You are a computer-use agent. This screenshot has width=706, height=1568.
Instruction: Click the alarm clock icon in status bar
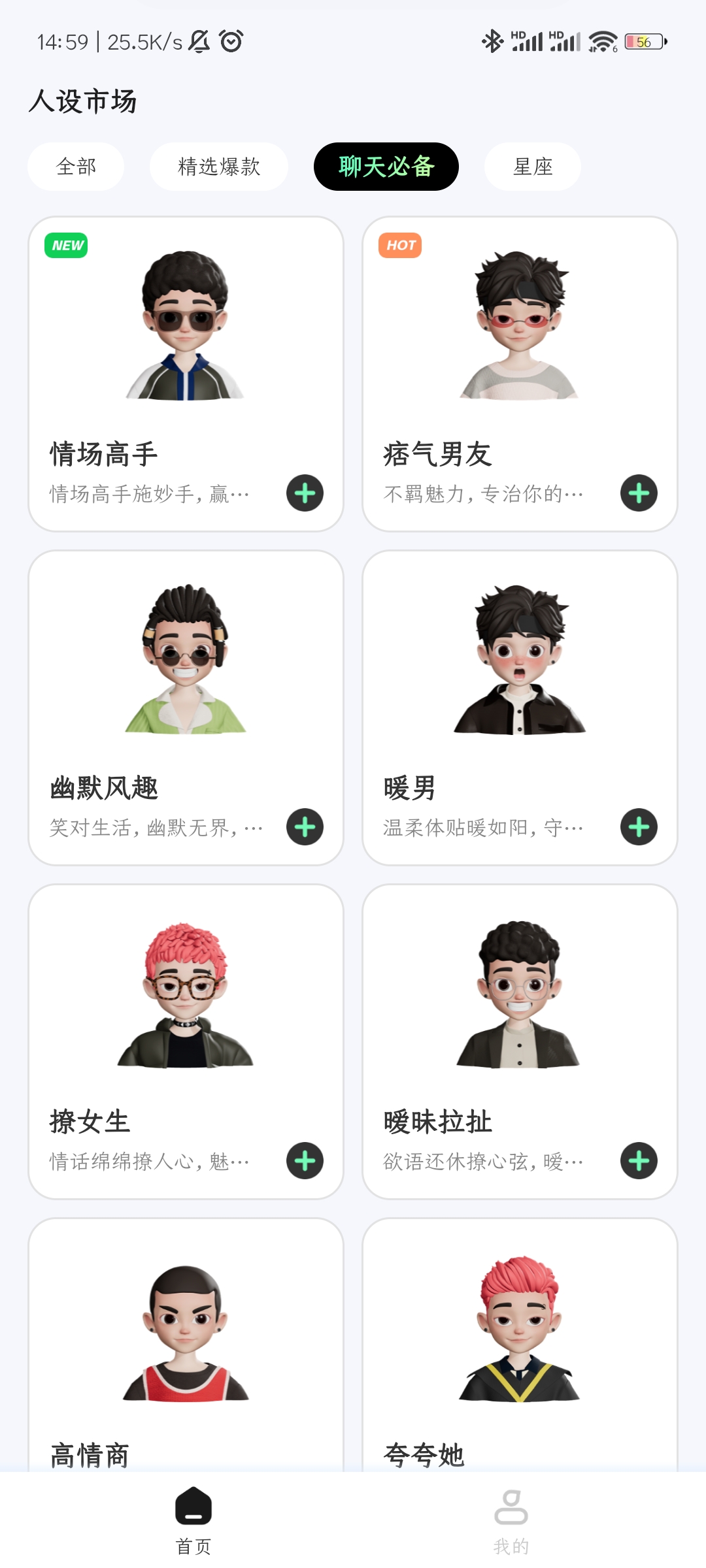click(230, 41)
